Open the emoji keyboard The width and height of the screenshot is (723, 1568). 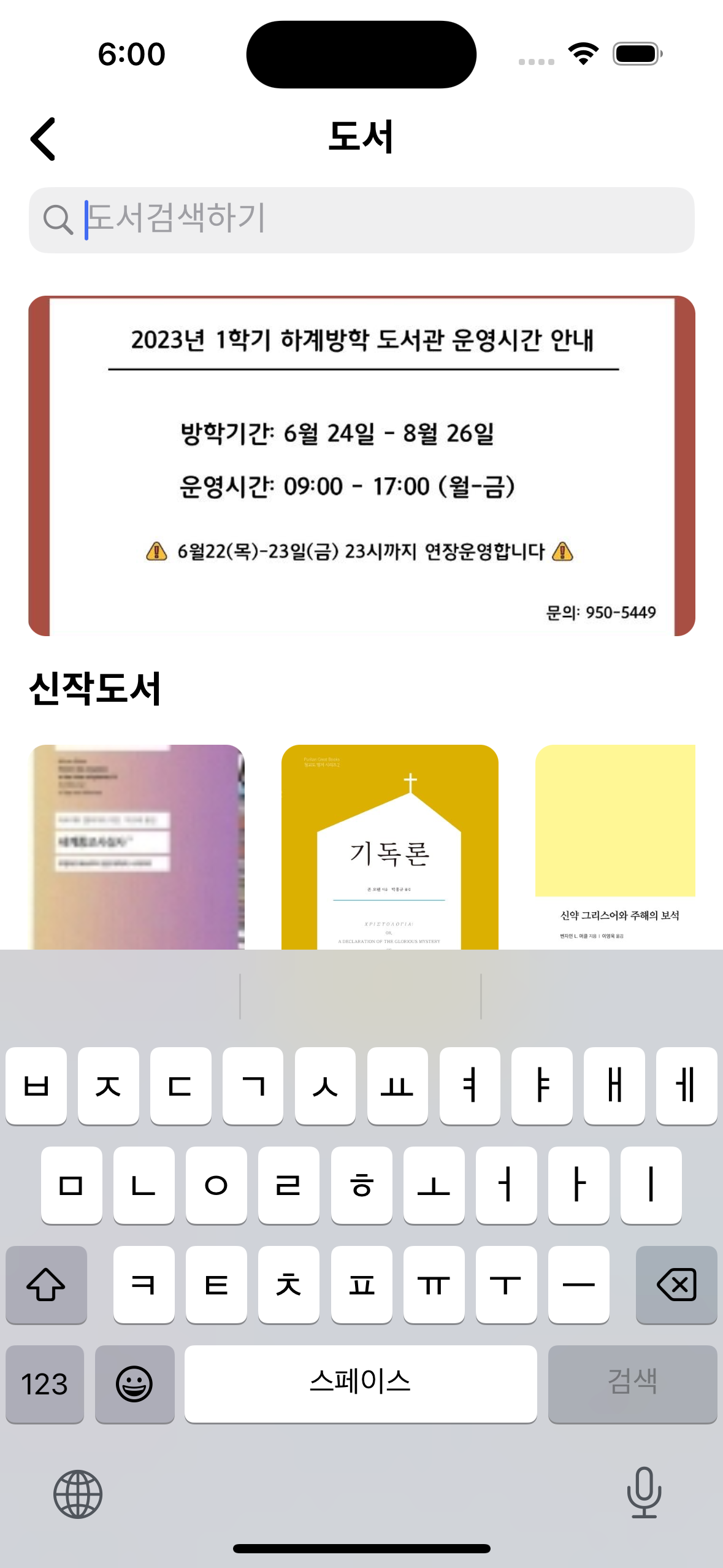[134, 1384]
